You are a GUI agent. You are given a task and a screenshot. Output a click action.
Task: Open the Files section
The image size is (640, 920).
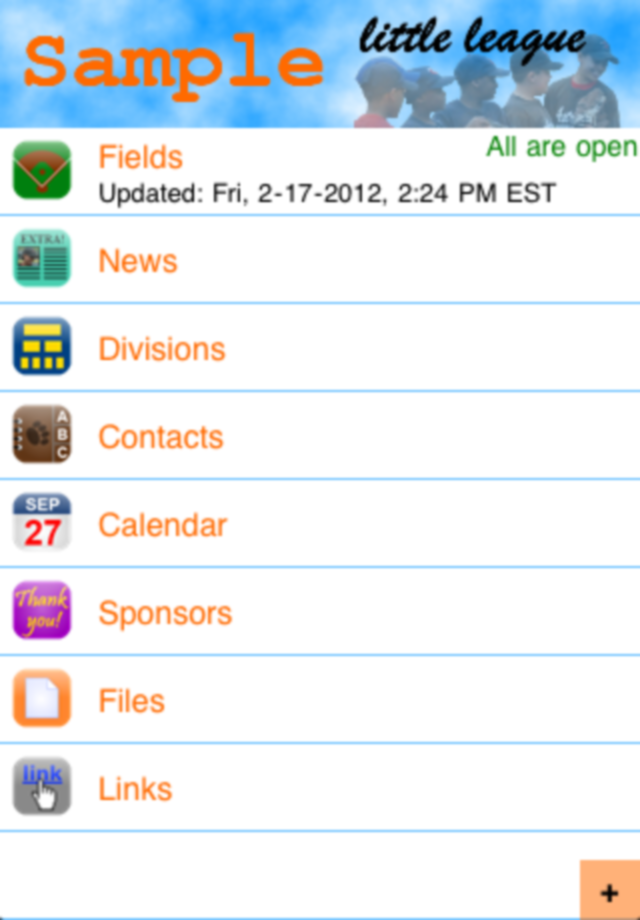point(320,700)
